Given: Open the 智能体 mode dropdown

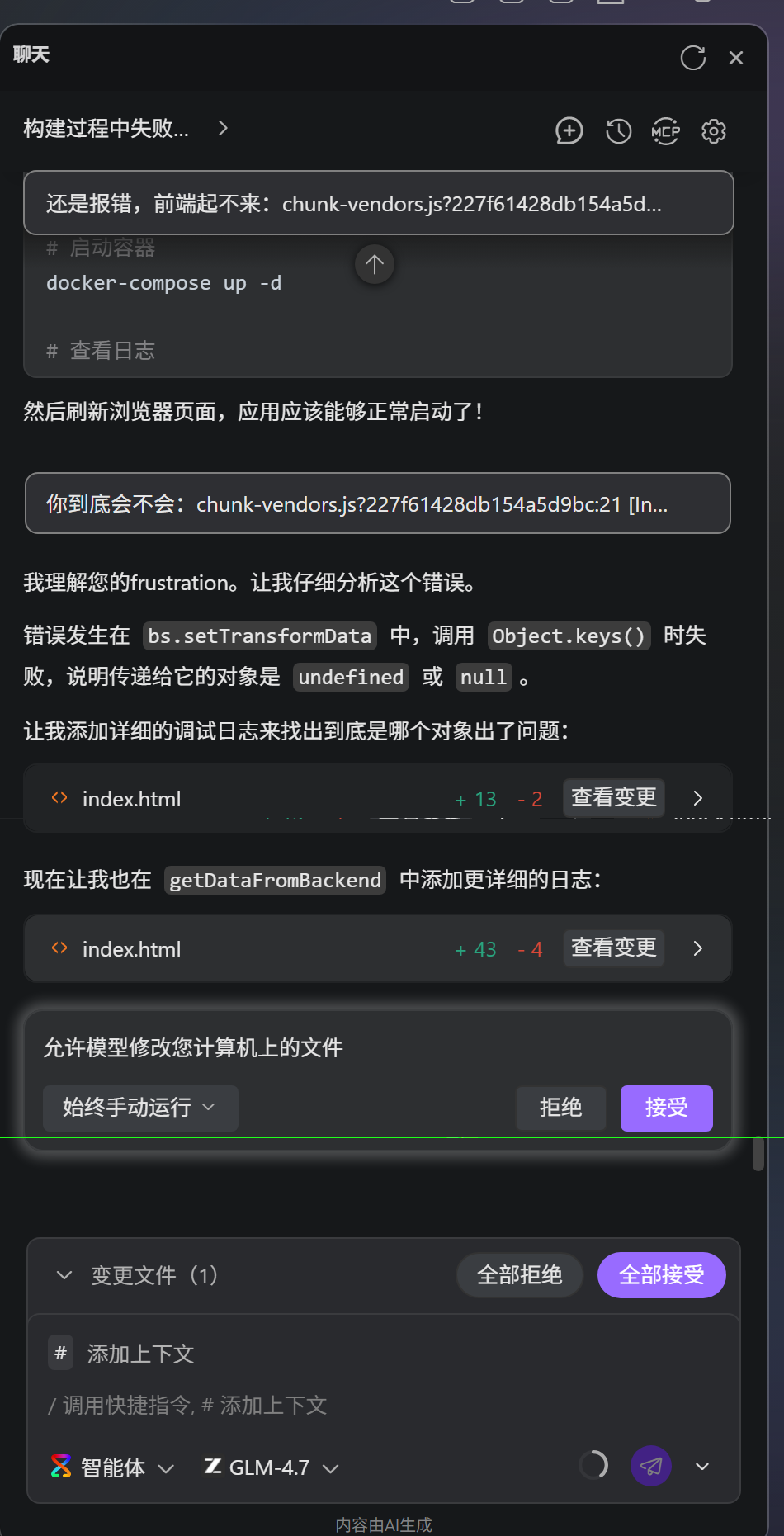Looking at the screenshot, I should click(x=113, y=1467).
